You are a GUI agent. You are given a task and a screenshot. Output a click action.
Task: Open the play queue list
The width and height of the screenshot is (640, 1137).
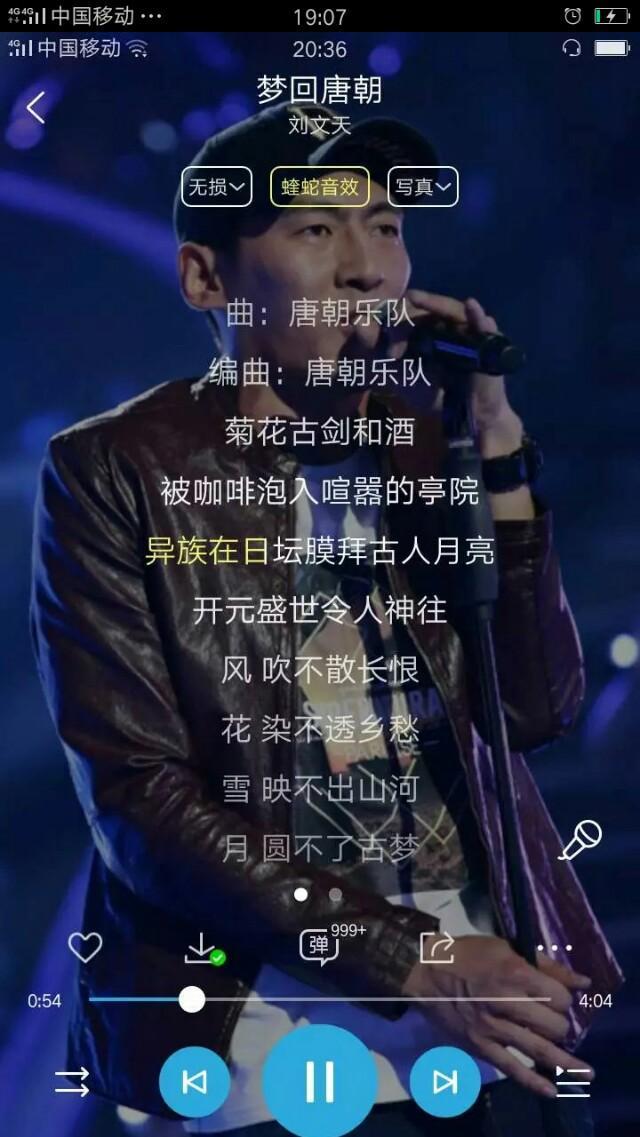572,1081
